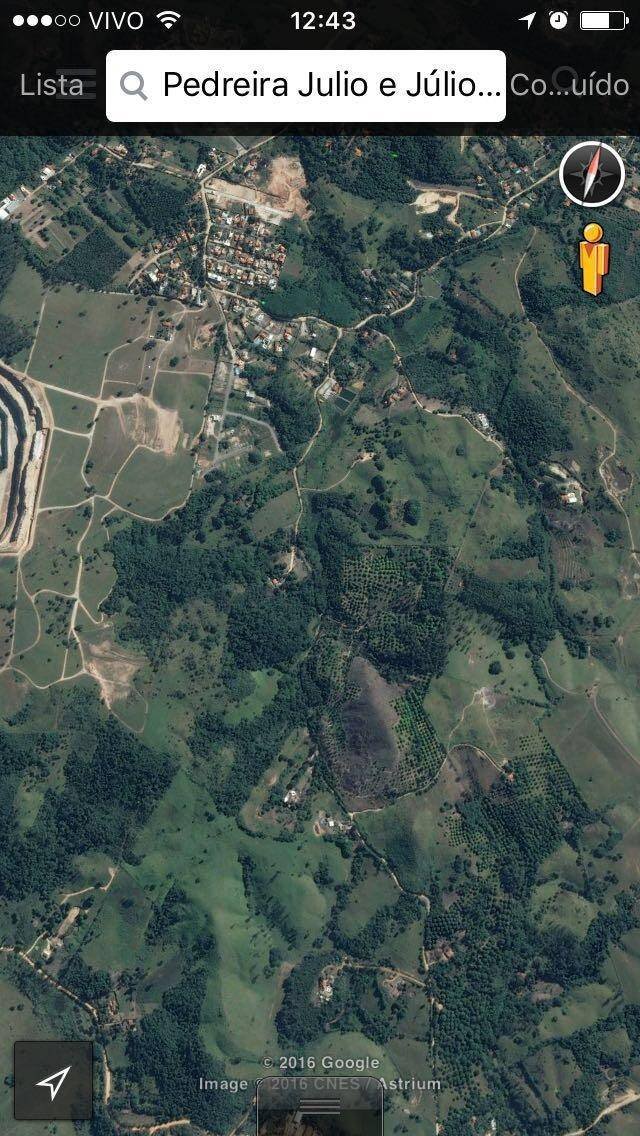Image resolution: width=640 pixels, height=1136 pixels.
Task: Select the Street View pegman icon
Action: (593, 259)
